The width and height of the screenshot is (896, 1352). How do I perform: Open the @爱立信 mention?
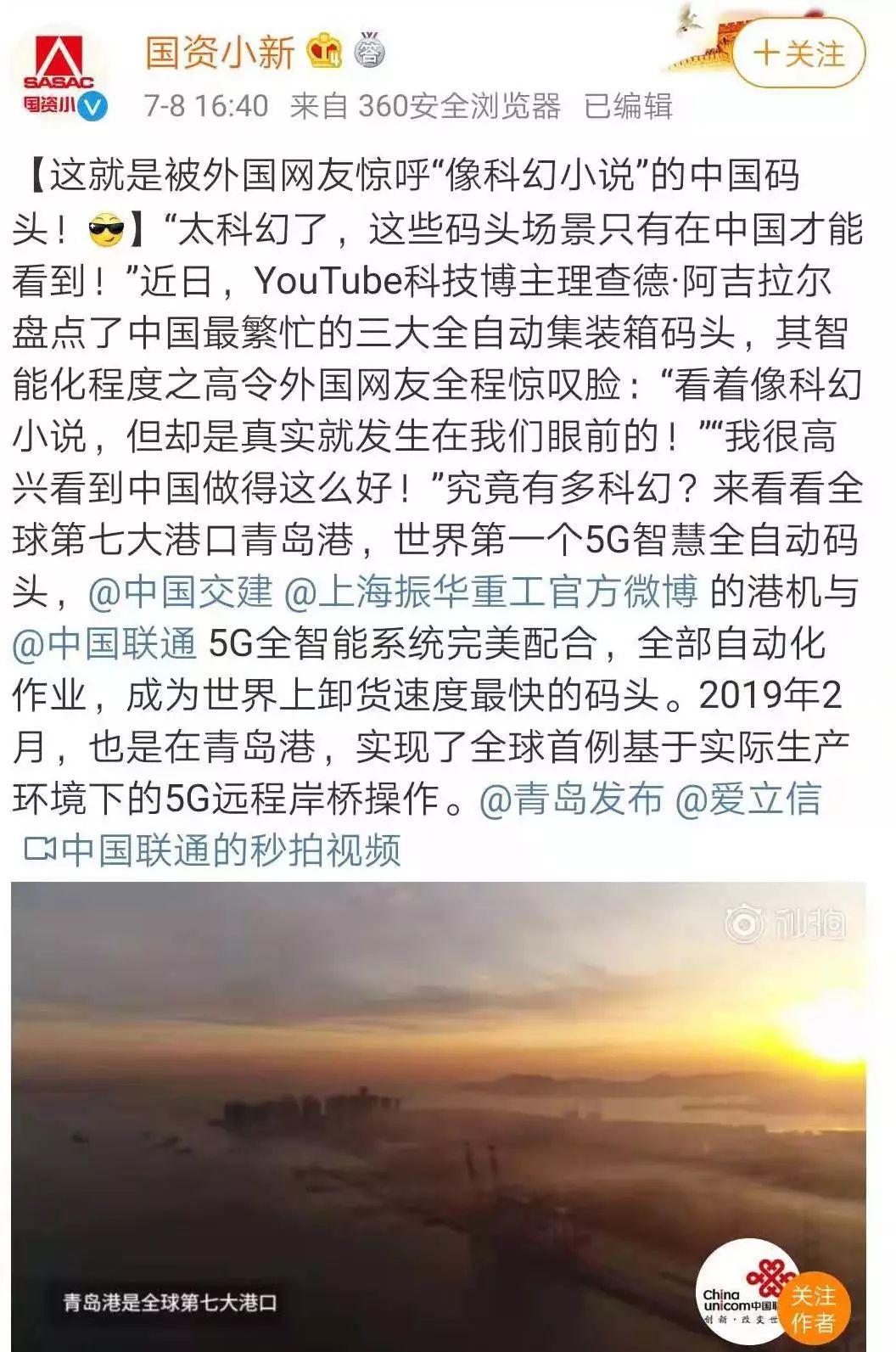748,799
